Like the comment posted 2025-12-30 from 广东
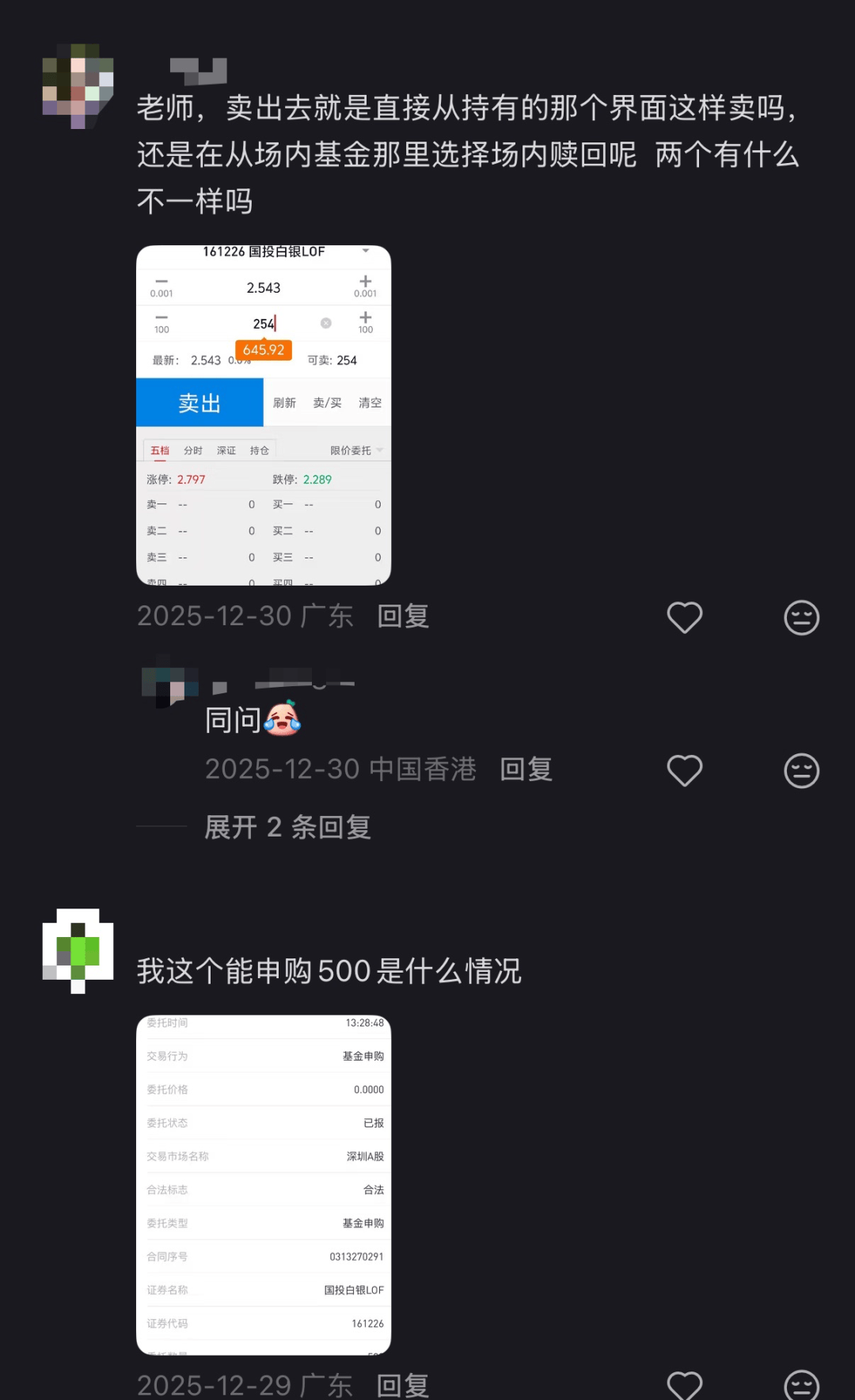 tap(685, 617)
